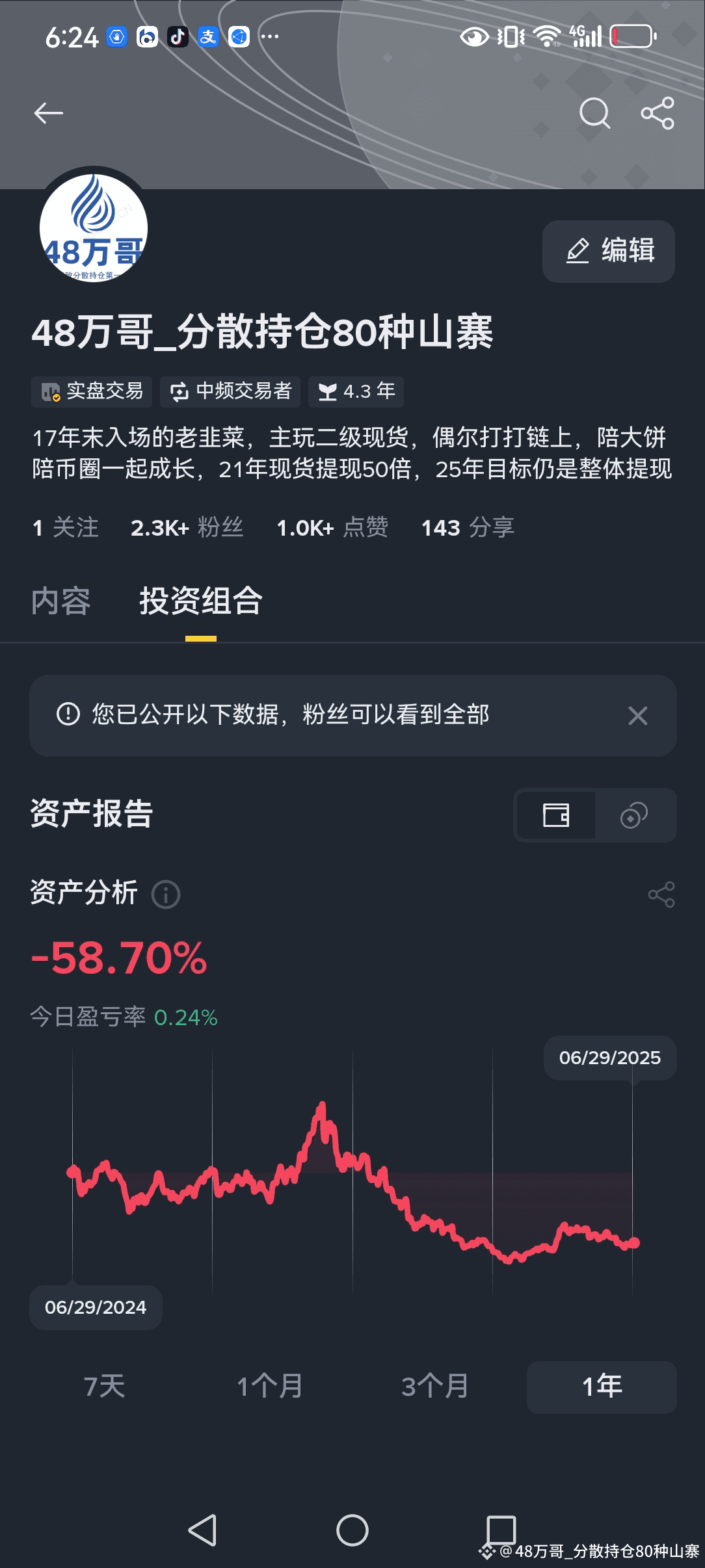Share the 资产分析 chart
Viewport: 705px width, 1568px height.
[661, 895]
